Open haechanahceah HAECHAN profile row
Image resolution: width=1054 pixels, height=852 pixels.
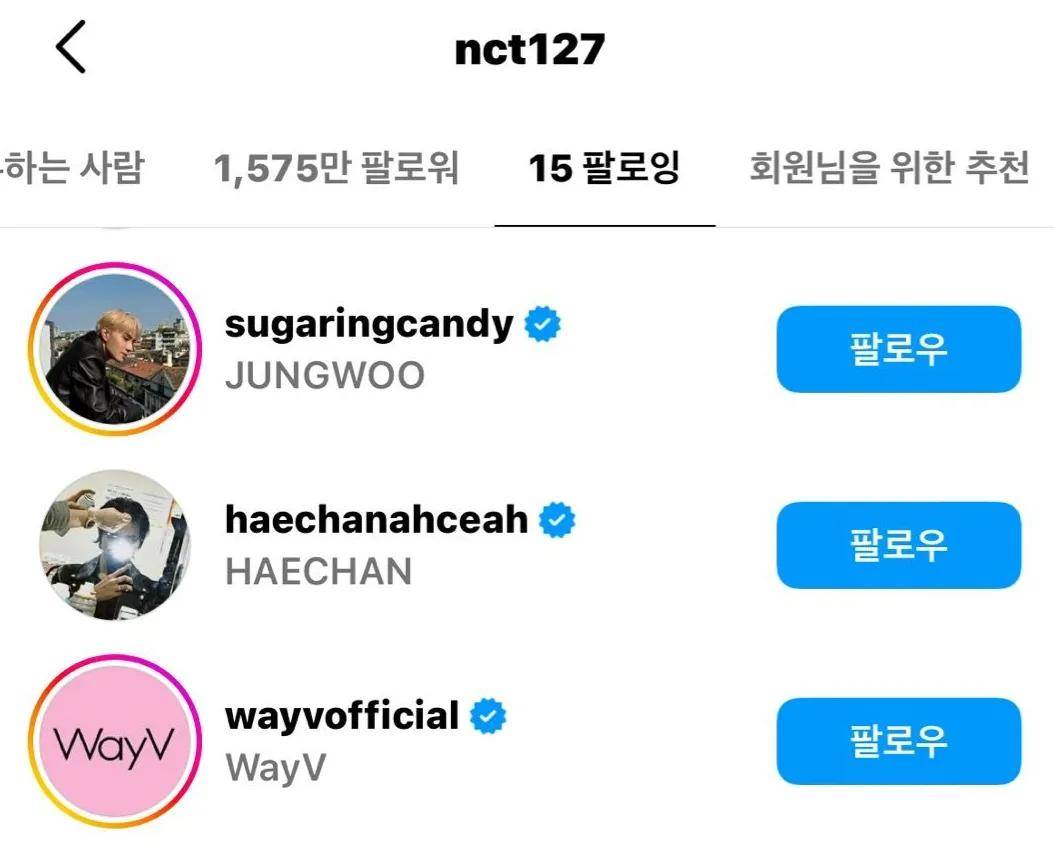point(400,545)
